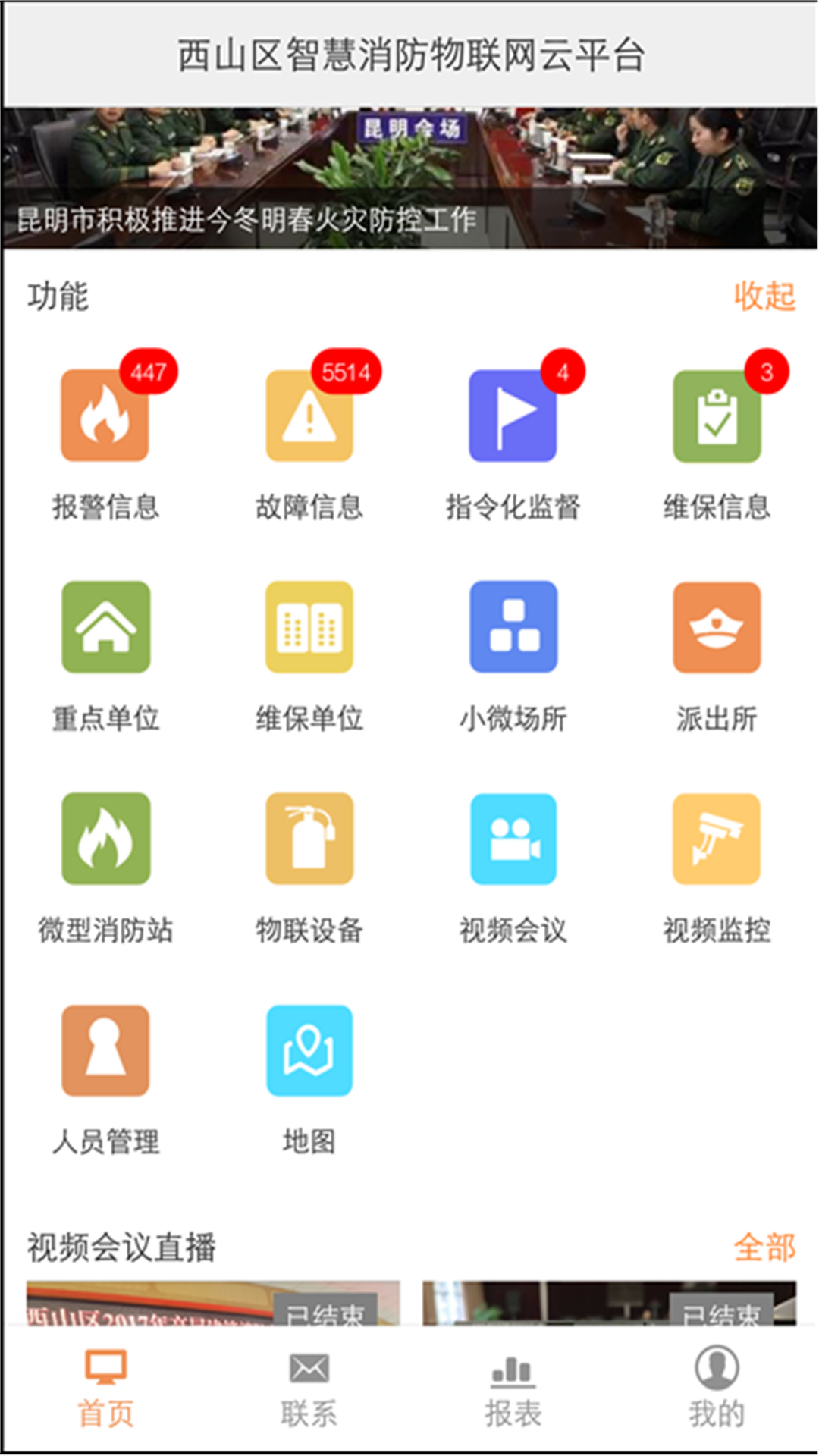This screenshot has height=1456, width=819.
Task: Open the 昆明市 fire prevention news banner
Action: coord(409,180)
